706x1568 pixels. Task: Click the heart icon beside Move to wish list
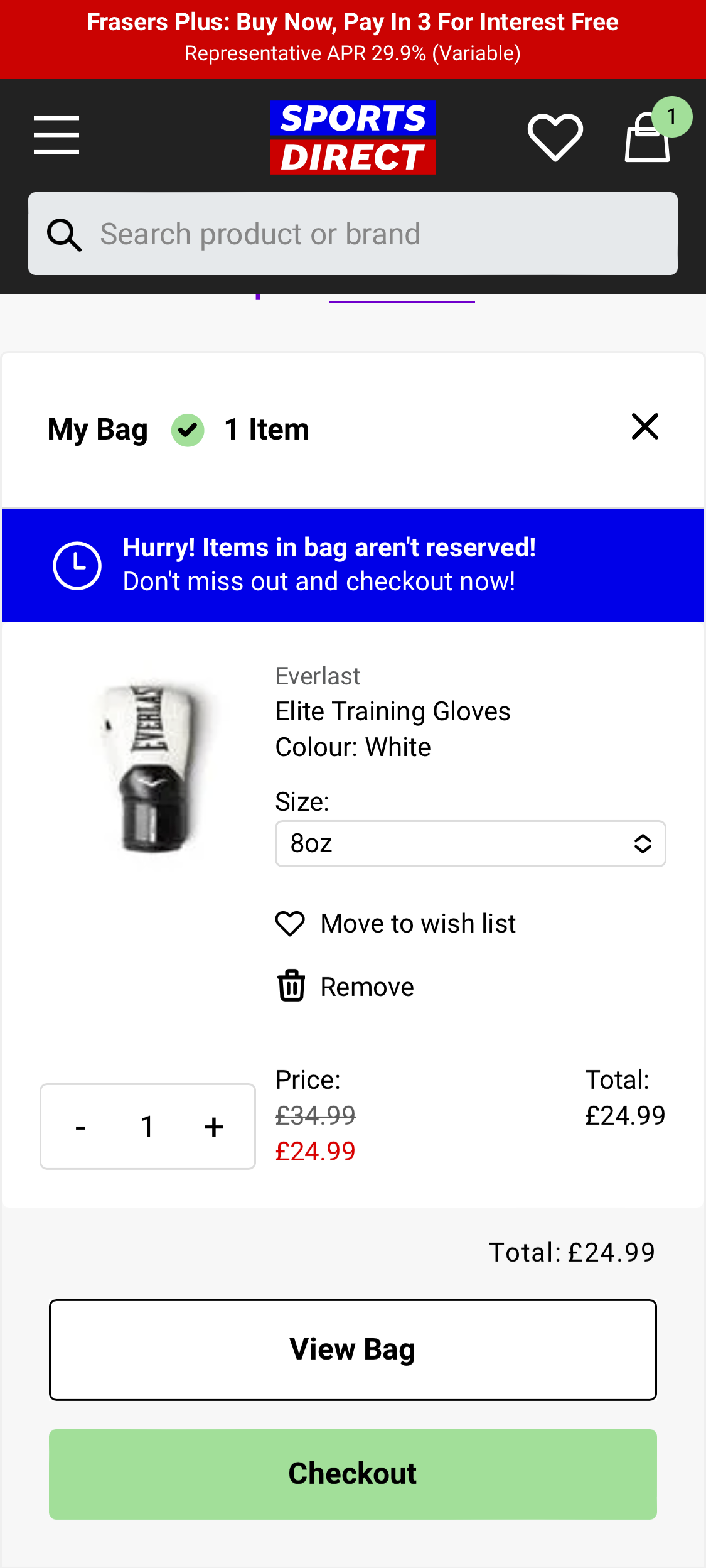tap(289, 923)
